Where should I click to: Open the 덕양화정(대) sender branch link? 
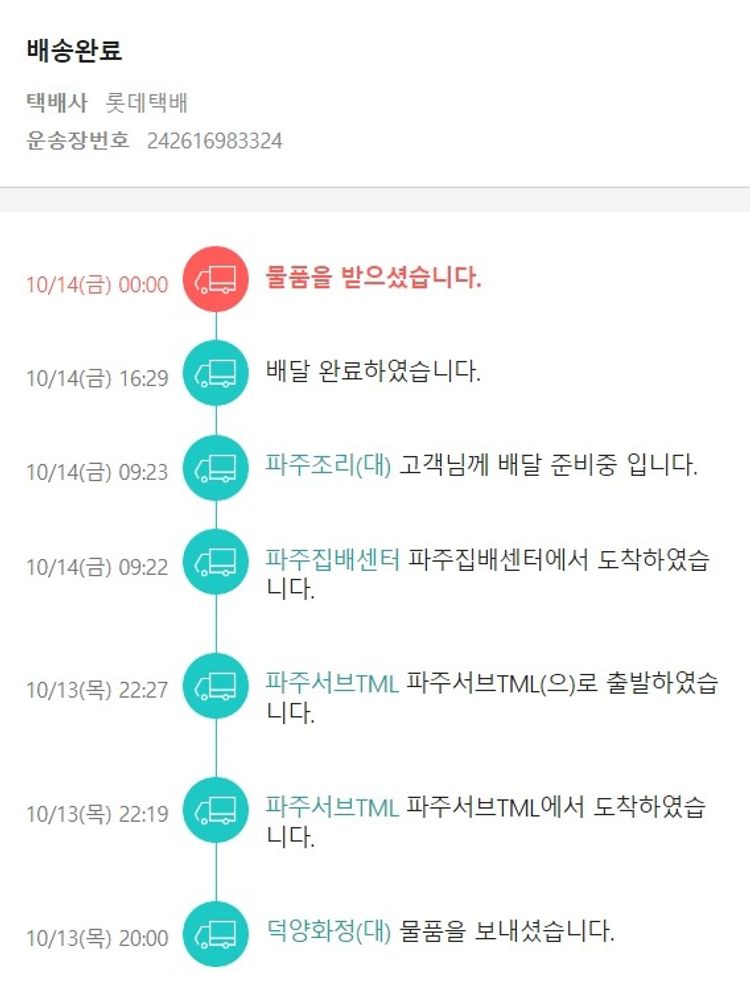pos(328,931)
